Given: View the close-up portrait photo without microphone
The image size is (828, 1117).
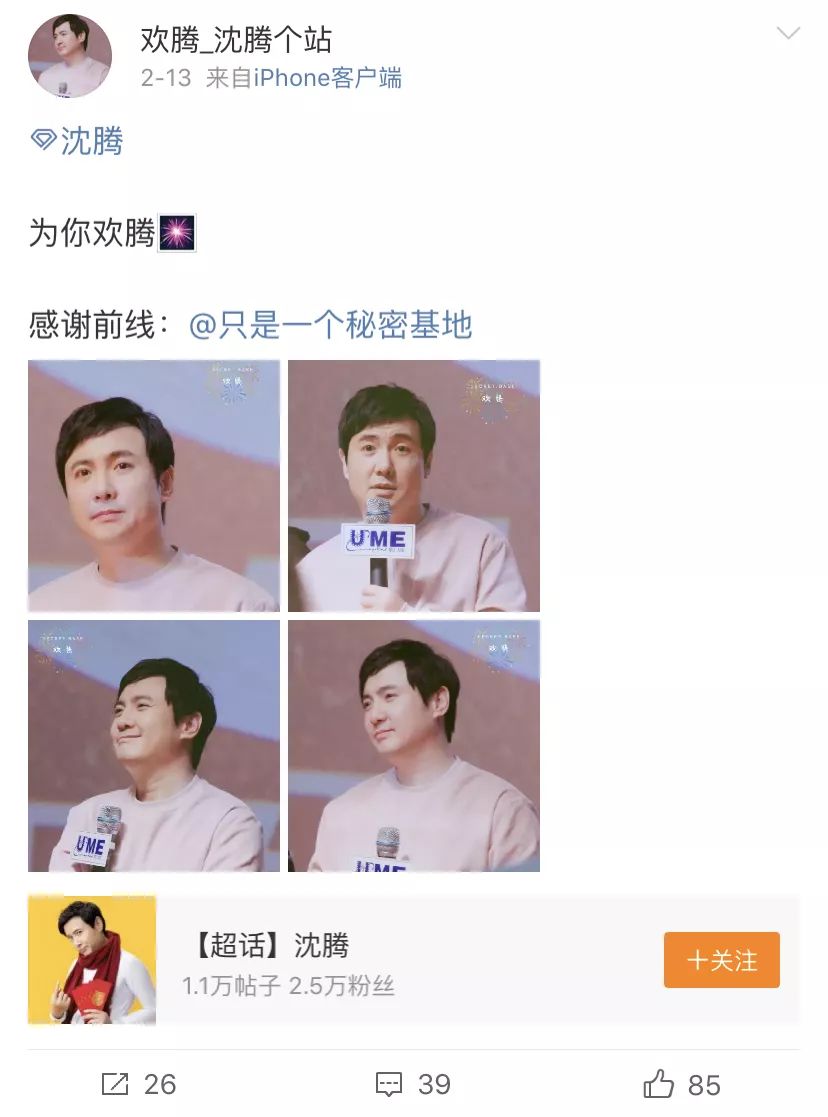Looking at the screenshot, I should 154,486.
